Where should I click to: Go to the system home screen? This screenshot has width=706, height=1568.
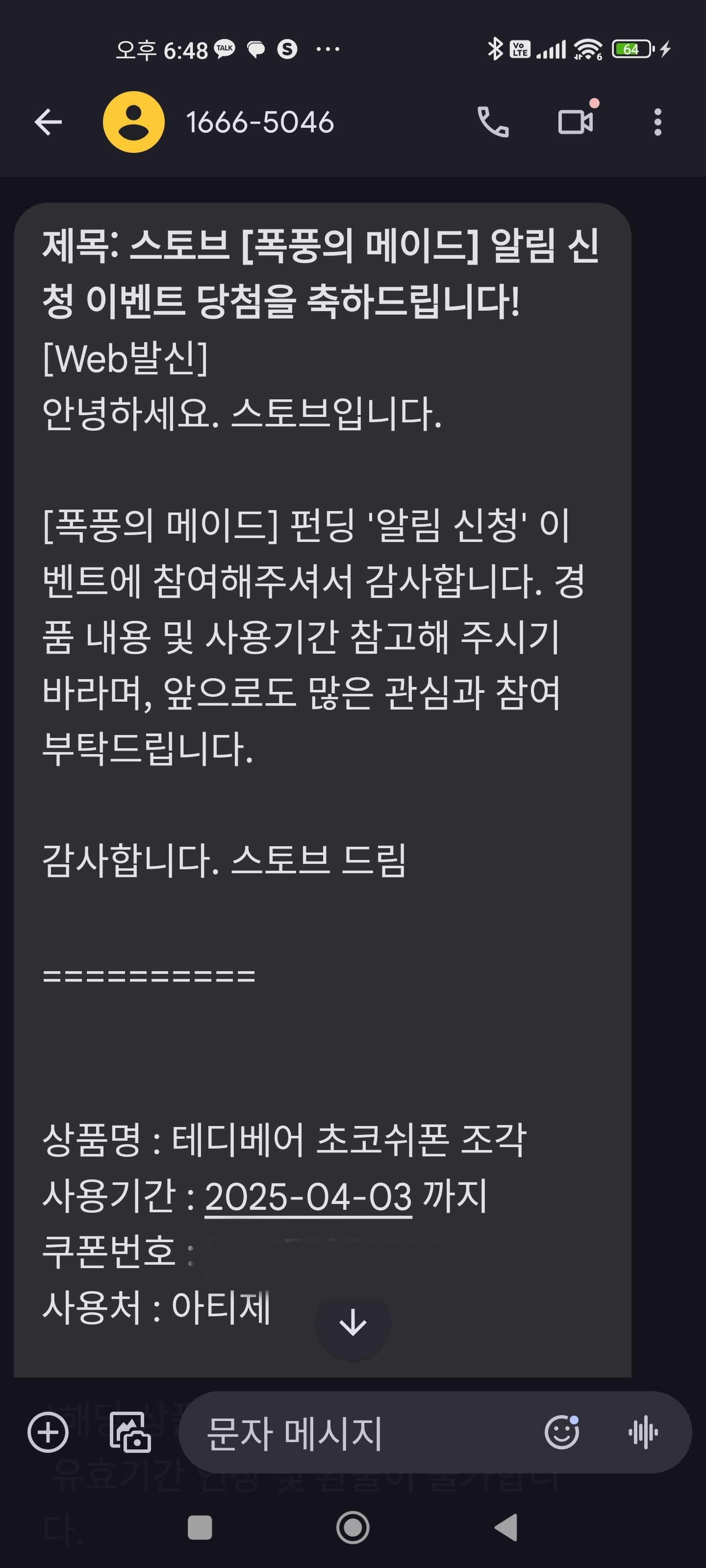pyautogui.click(x=353, y=1527)
